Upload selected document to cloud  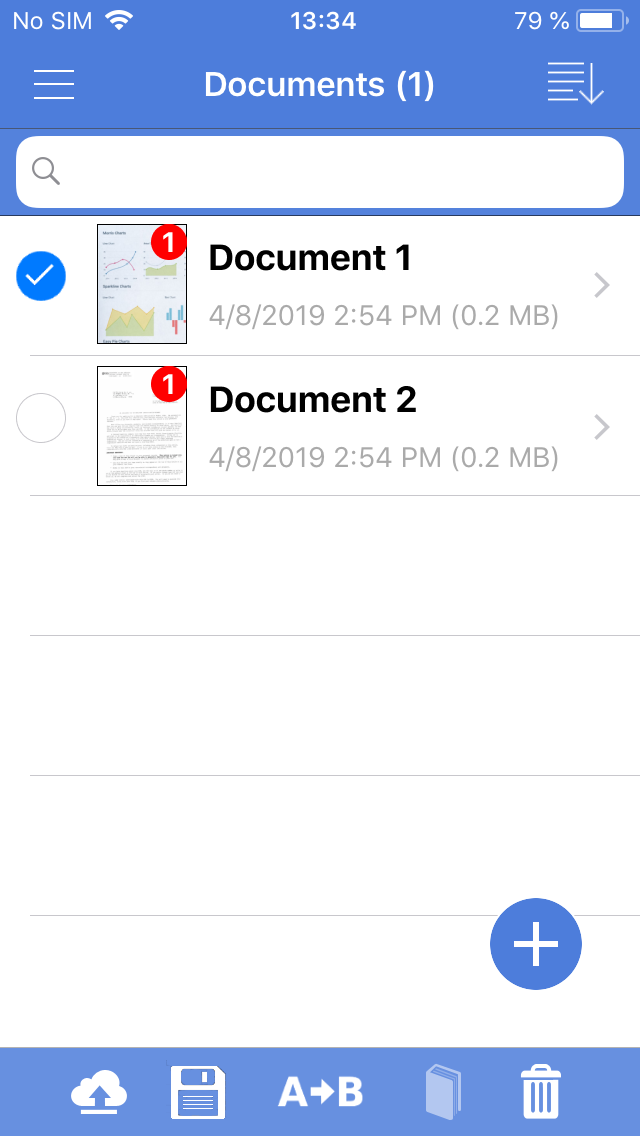pyautogui.click(x=99, y=1092)
